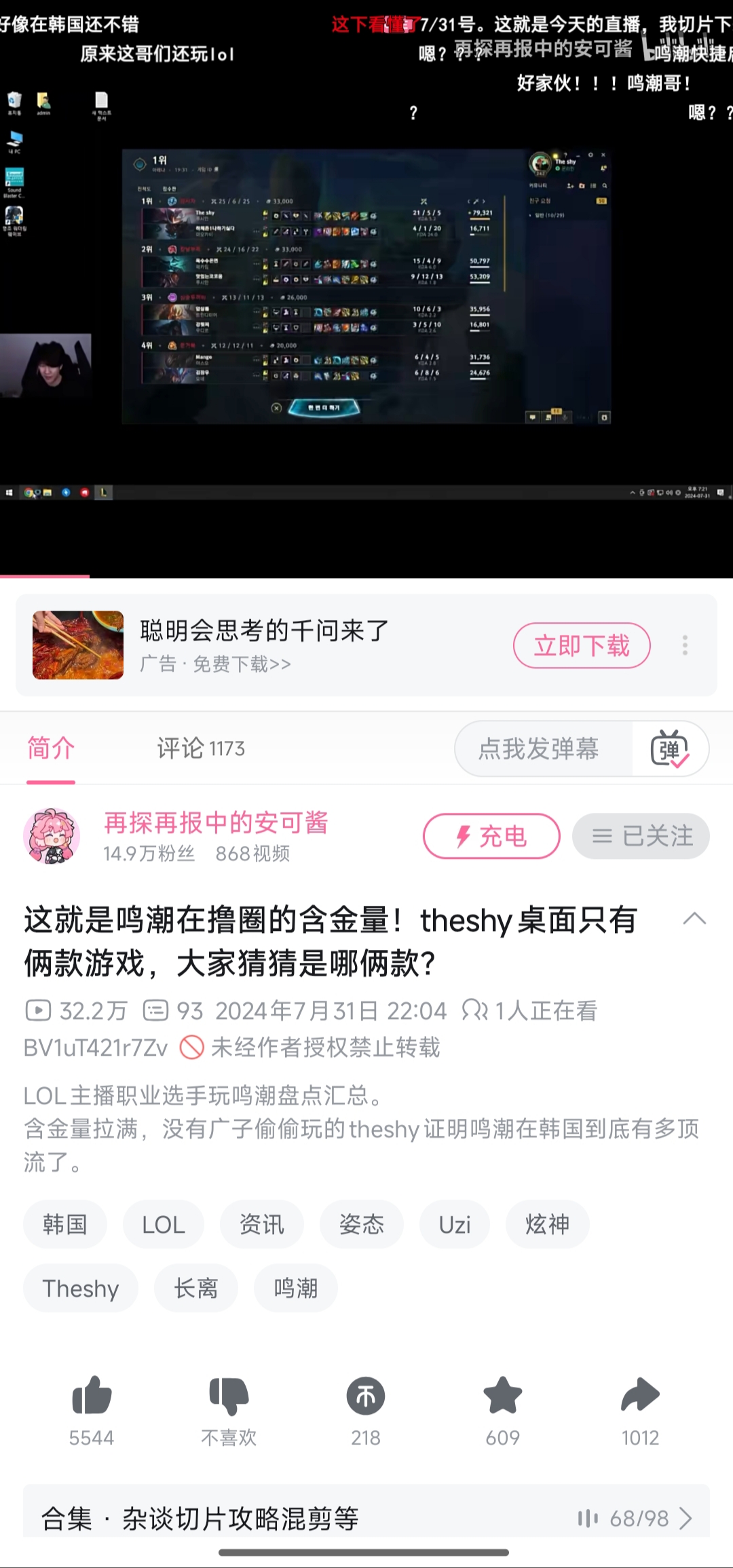Tap the 立即下载 ad button
The height and width of the screenshot is (1568, 733).
pos(582,645)
